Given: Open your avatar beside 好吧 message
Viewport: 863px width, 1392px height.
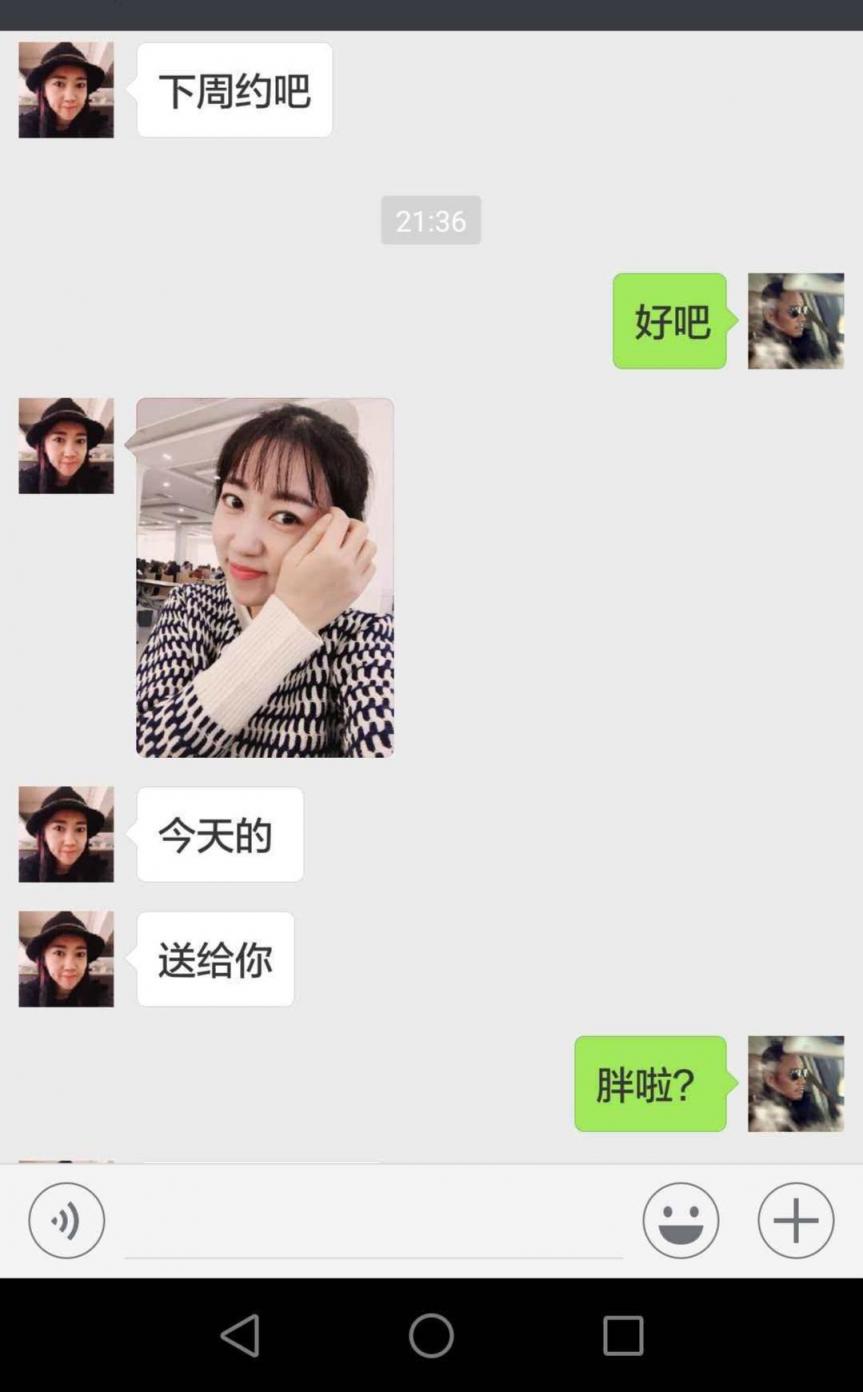Looking at the screenshot, I should [796, 321].
